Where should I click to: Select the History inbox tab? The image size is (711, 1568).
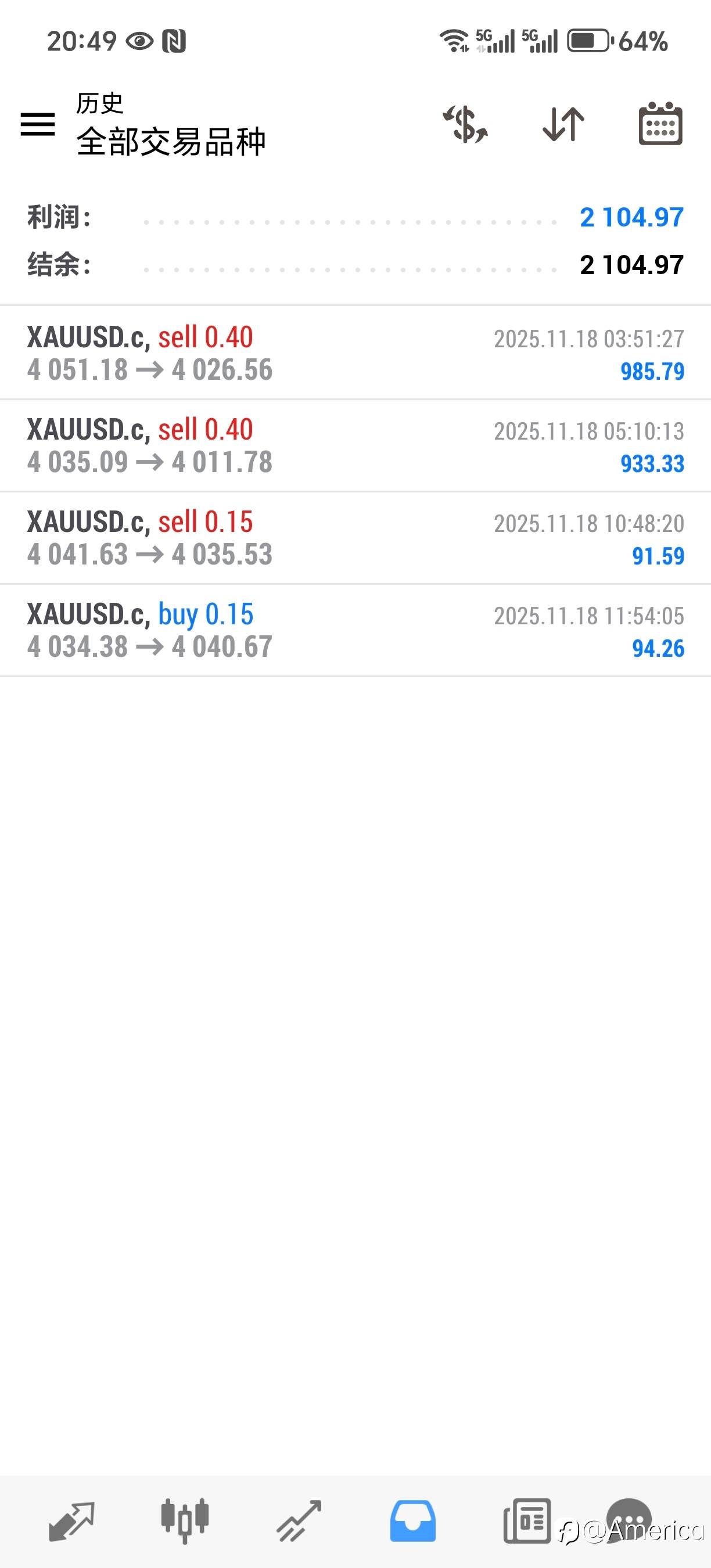(413, 1522)
